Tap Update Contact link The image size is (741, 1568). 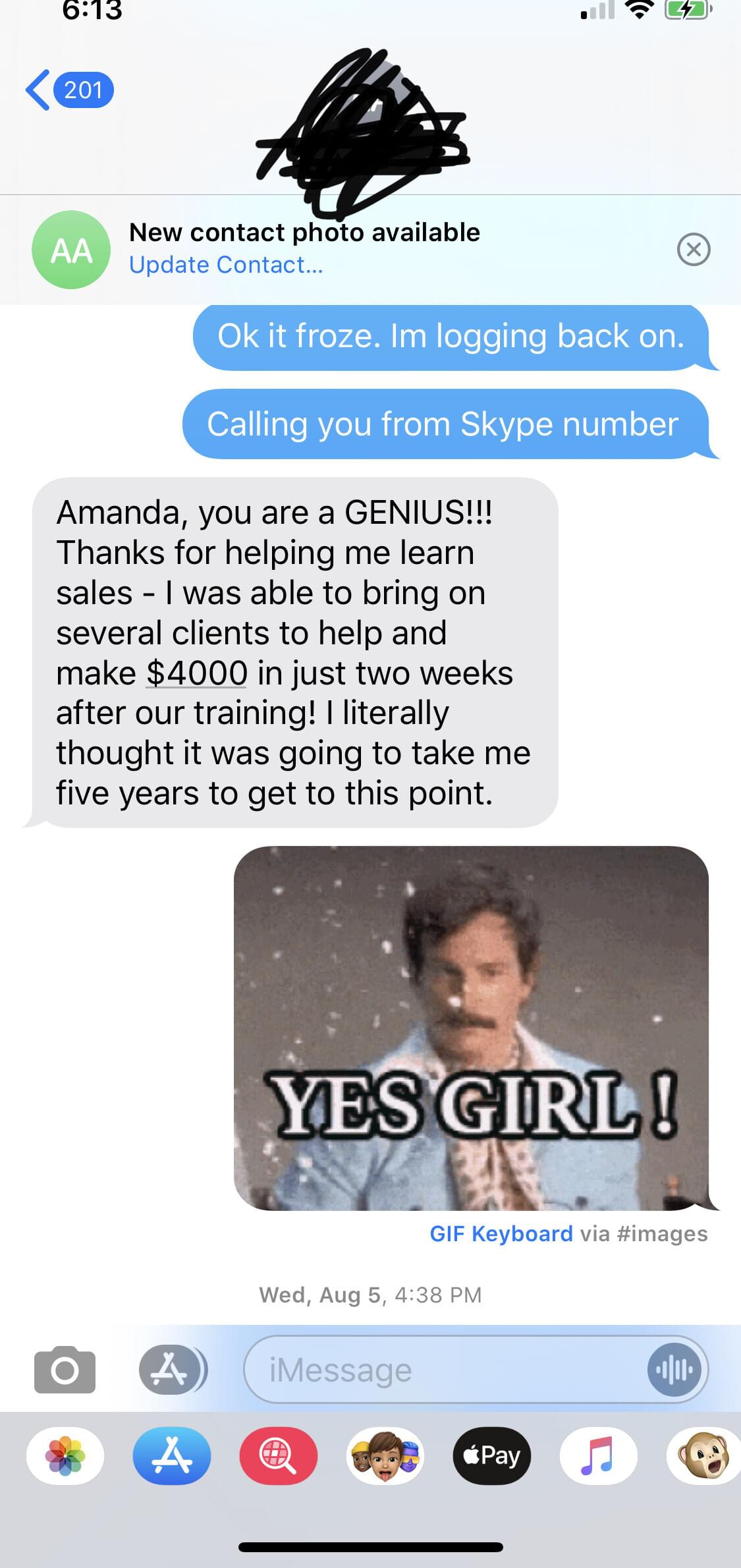[x=226, y=265]
